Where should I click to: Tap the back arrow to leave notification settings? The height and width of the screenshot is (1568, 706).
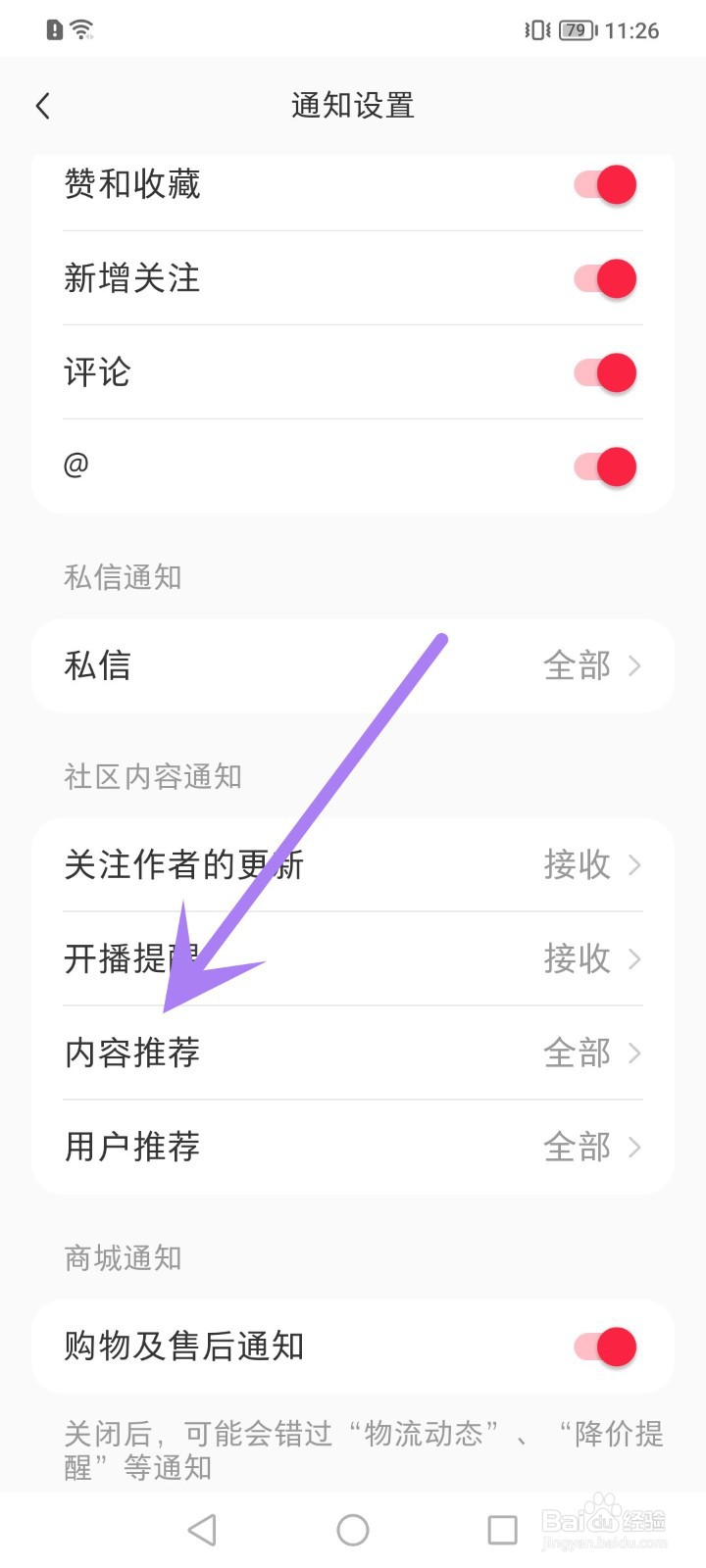tap(41, 105)
